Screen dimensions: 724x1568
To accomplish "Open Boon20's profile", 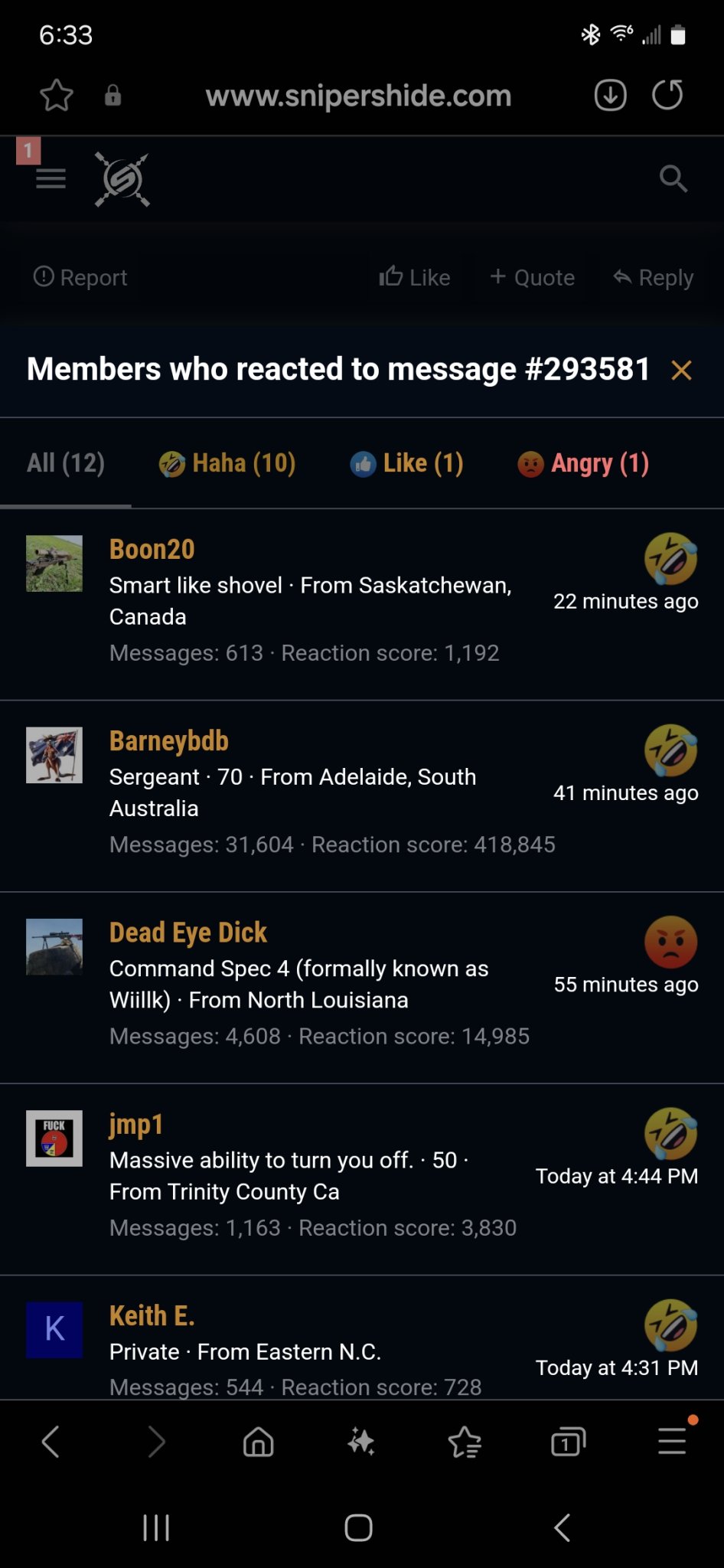I will click(152, 549).
